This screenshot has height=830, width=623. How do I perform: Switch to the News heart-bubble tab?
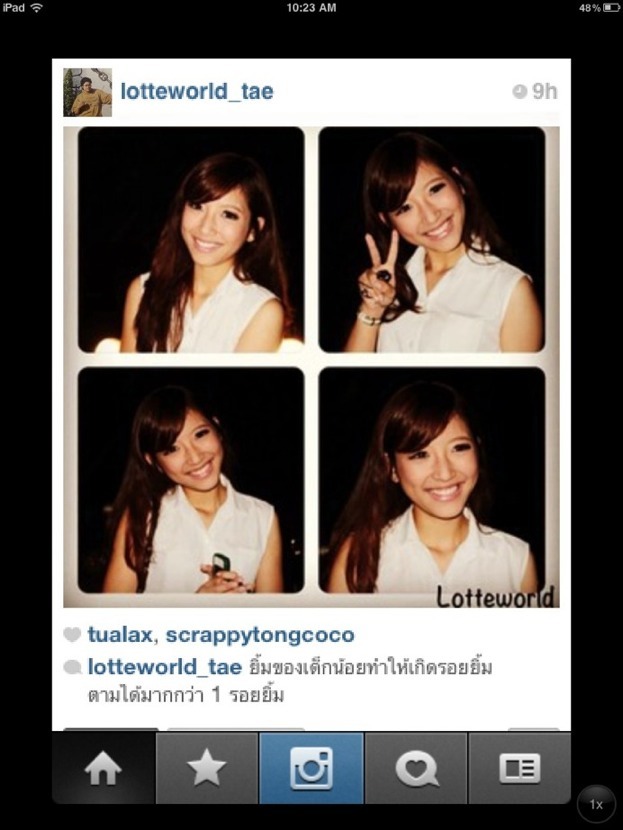415,768
